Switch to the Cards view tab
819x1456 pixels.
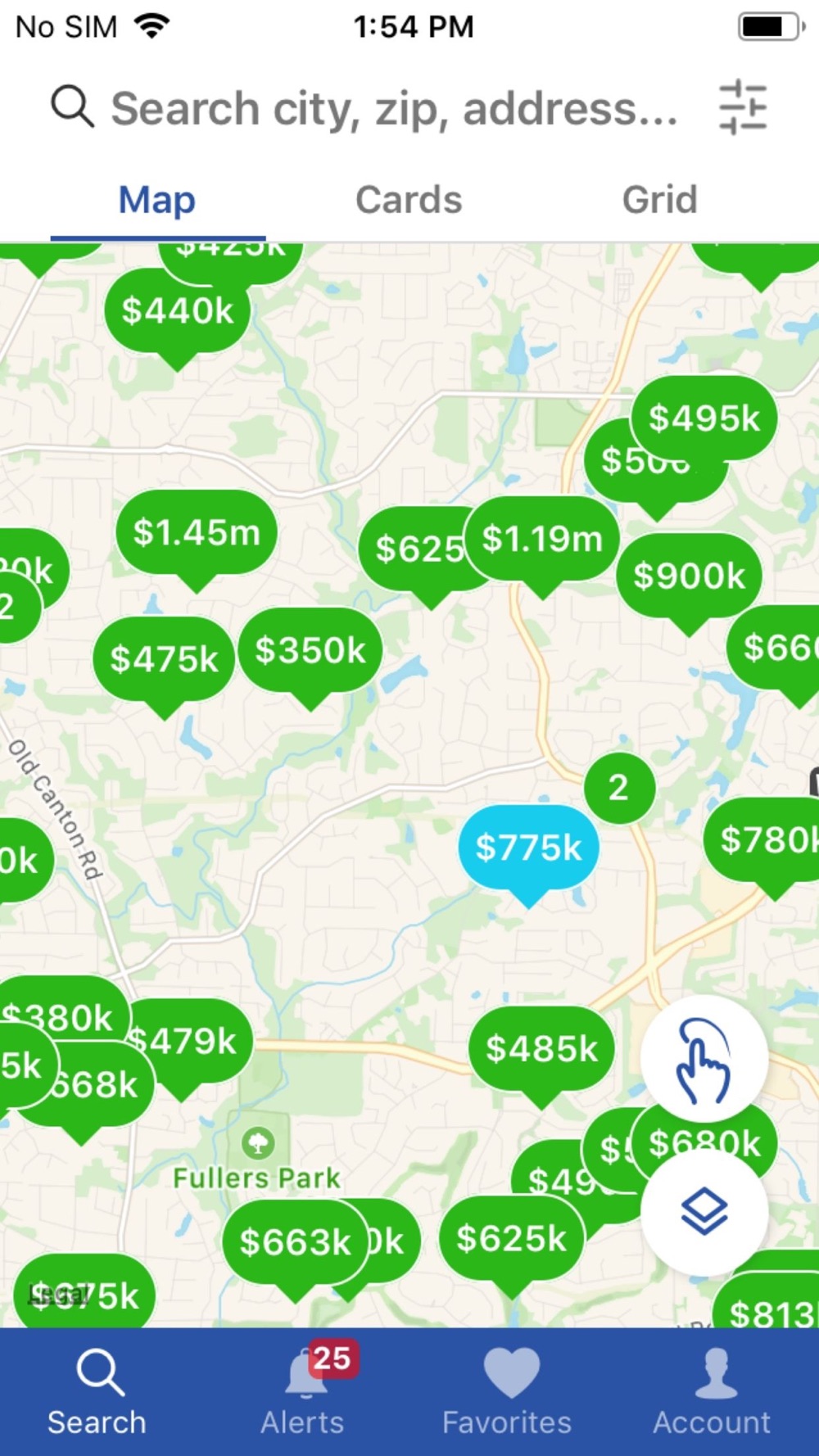coord(409,200)
